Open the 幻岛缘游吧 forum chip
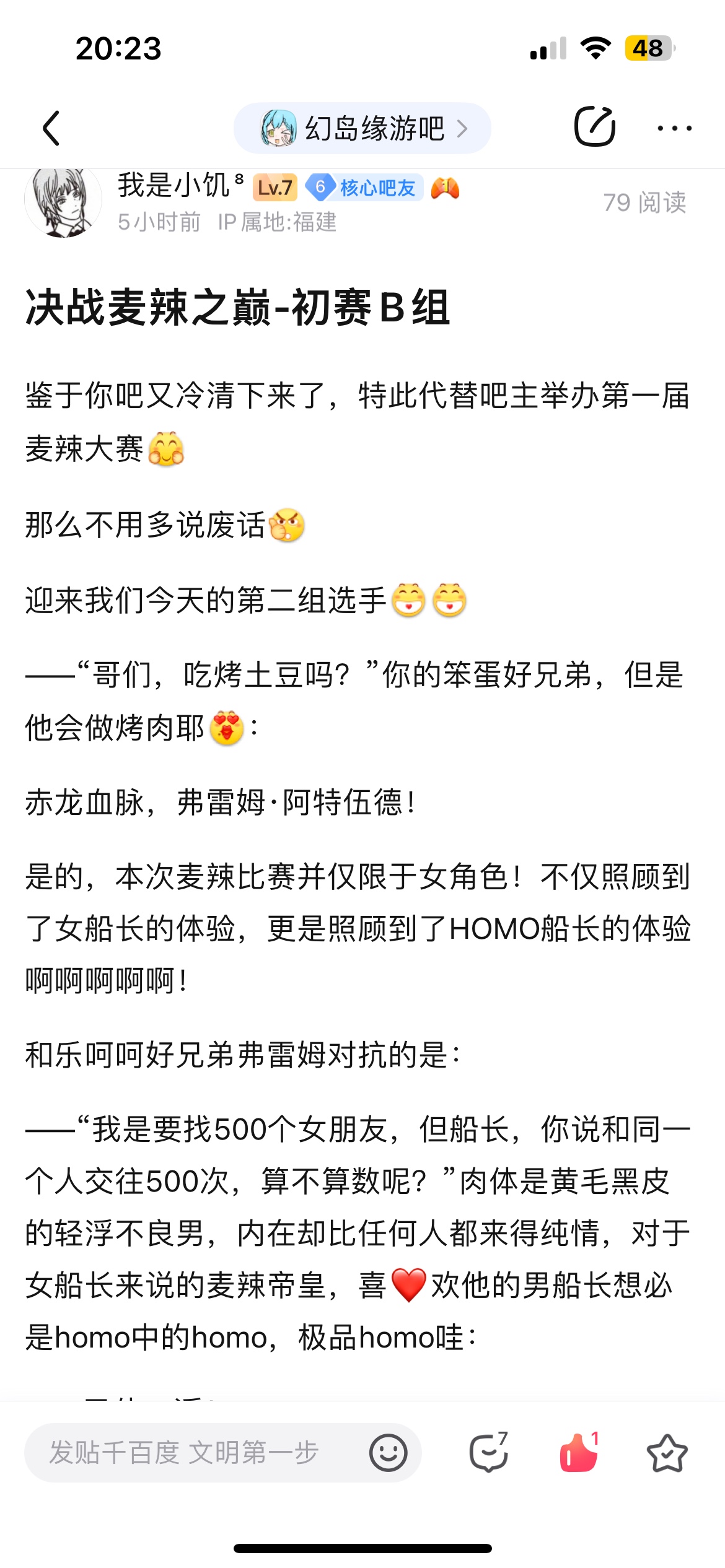Image resolution: width=725 pixels, height=1568 pixels. [x=362, y=128]
